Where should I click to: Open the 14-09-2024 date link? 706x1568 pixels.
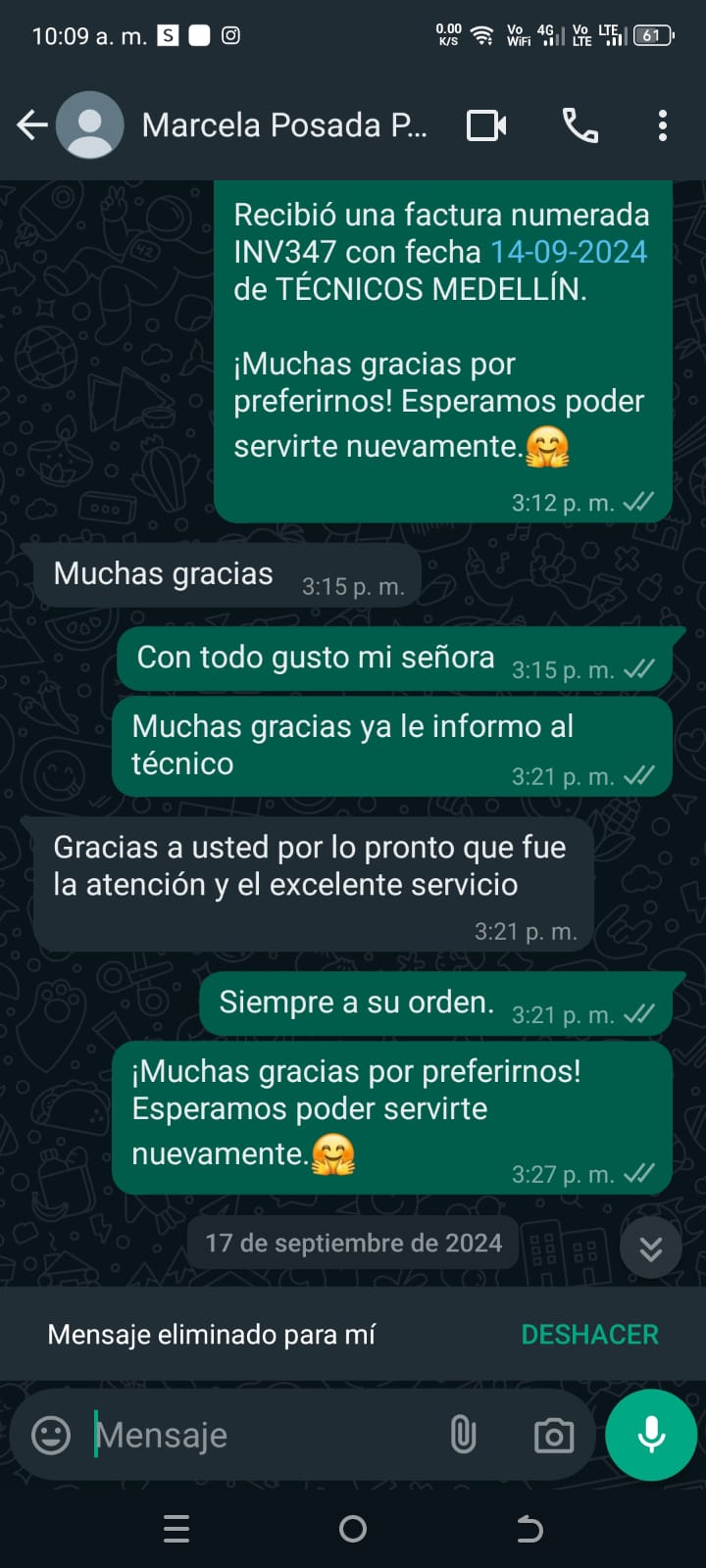(x=568, y=252)
